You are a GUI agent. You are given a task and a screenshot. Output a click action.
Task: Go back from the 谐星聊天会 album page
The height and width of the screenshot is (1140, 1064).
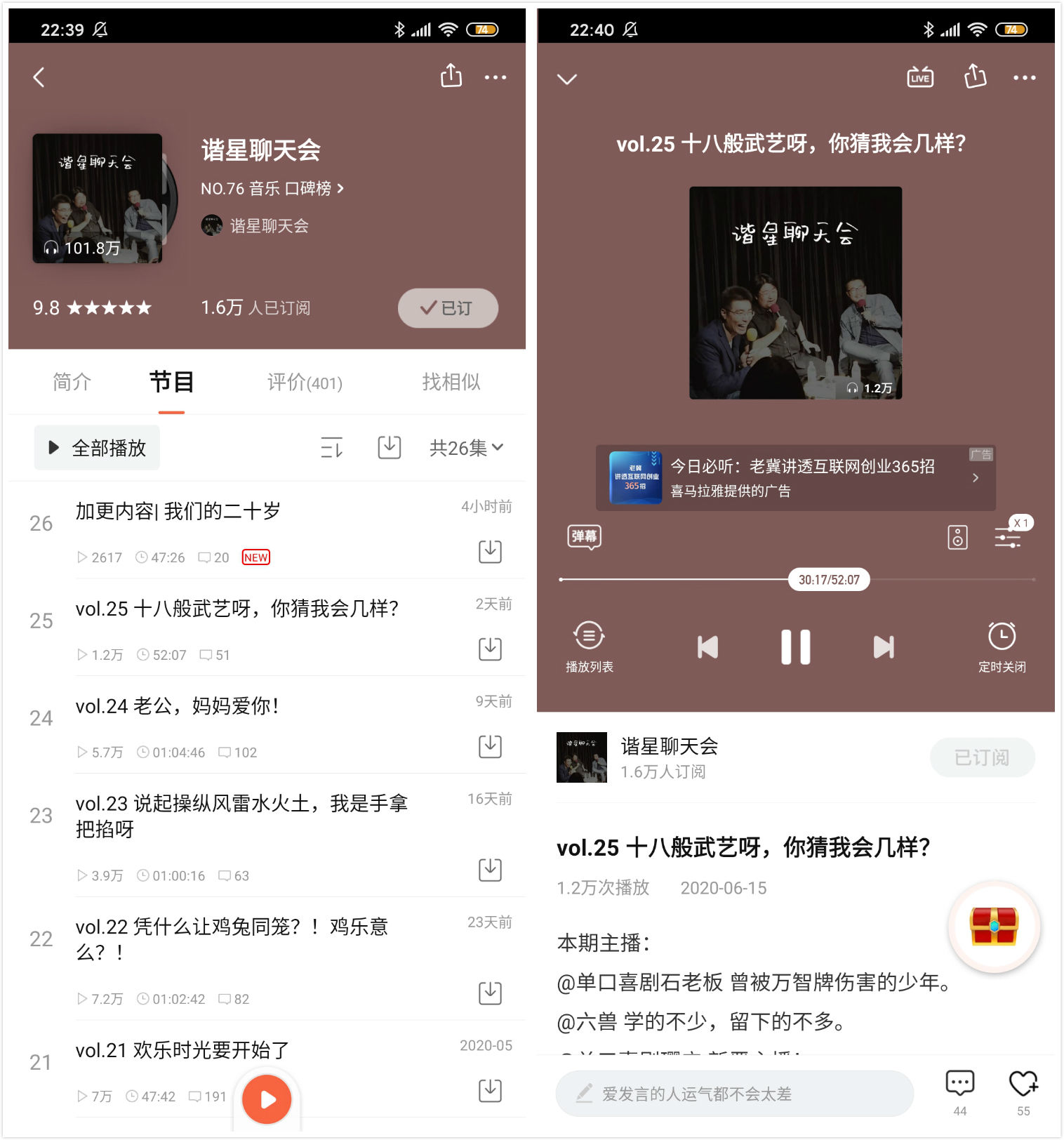(39, 77)
